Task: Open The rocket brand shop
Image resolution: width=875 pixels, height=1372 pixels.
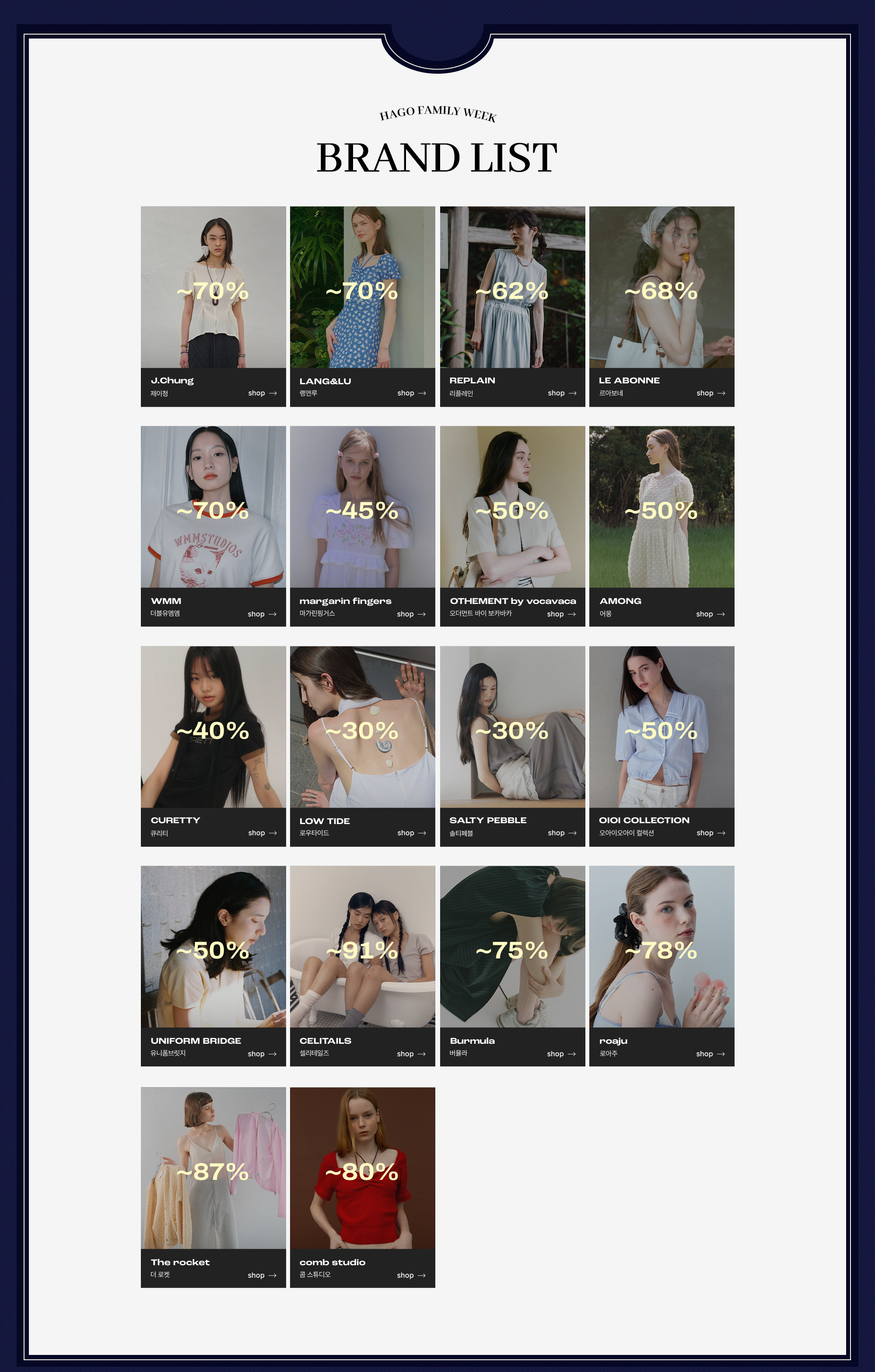Action: pyautogui.click(x=262, y=1275)
